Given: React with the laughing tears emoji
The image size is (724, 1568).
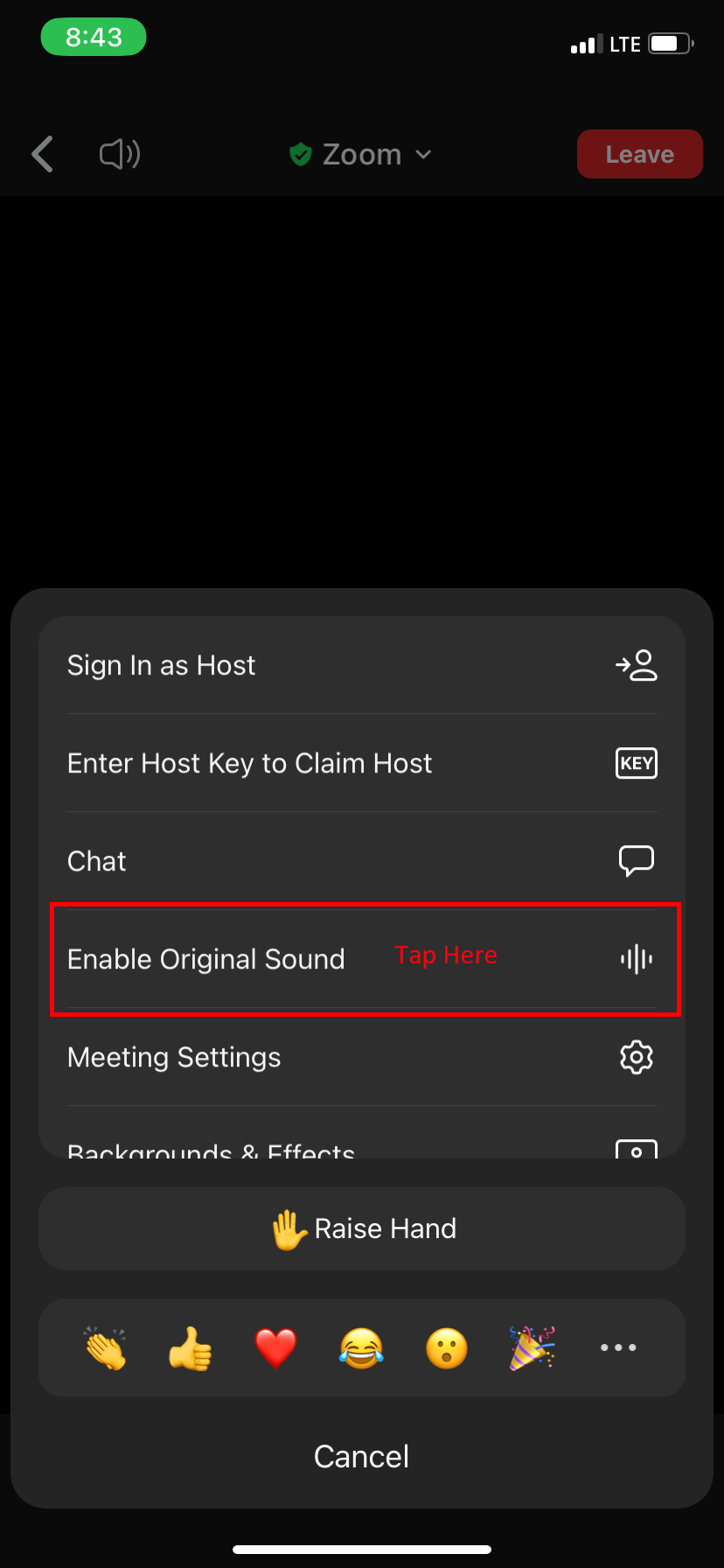Looking at the screenshot, I should (361, 1347).
